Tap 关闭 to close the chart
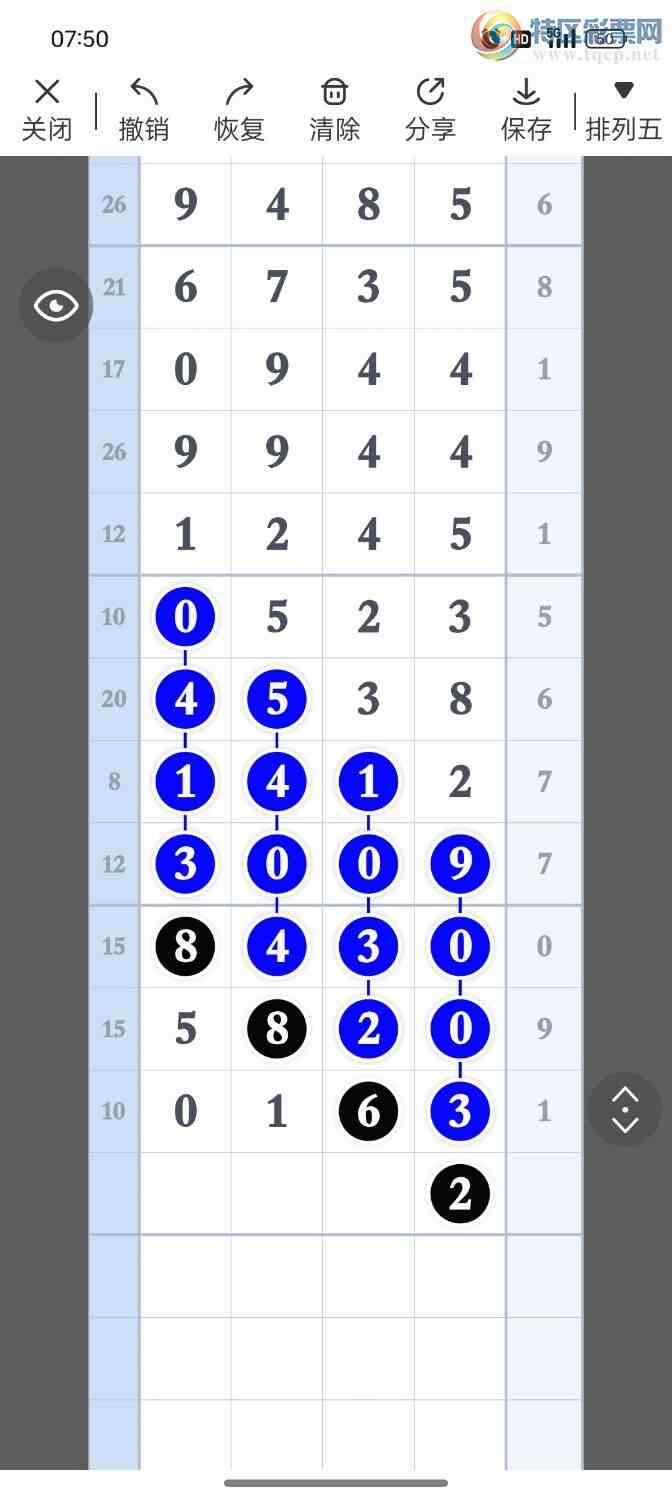Image resolution: width=672 pixels, height=1500 pixels. [47, 110]
